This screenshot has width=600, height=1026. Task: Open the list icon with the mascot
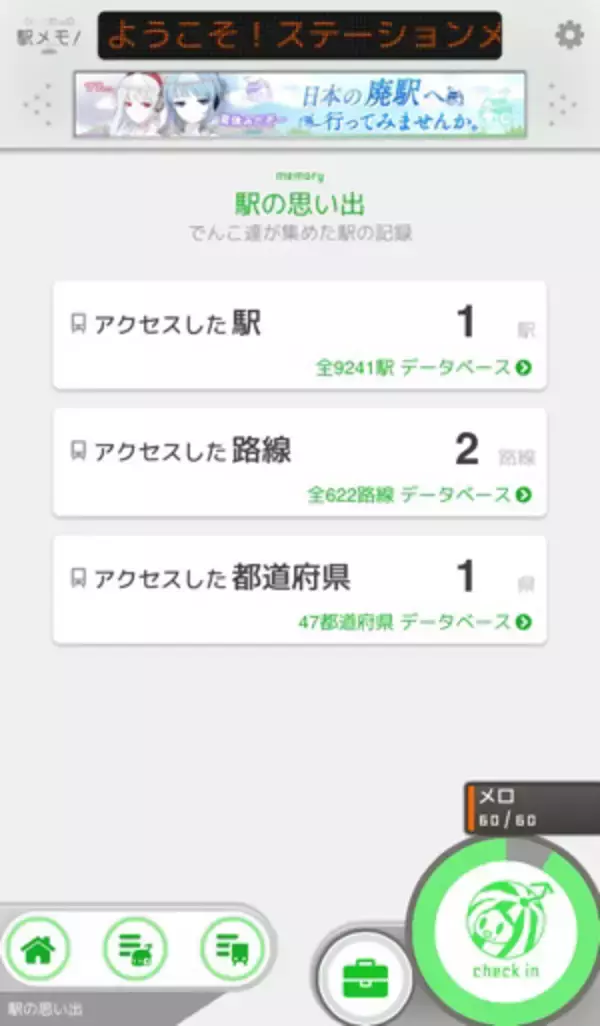coord(135,949)
